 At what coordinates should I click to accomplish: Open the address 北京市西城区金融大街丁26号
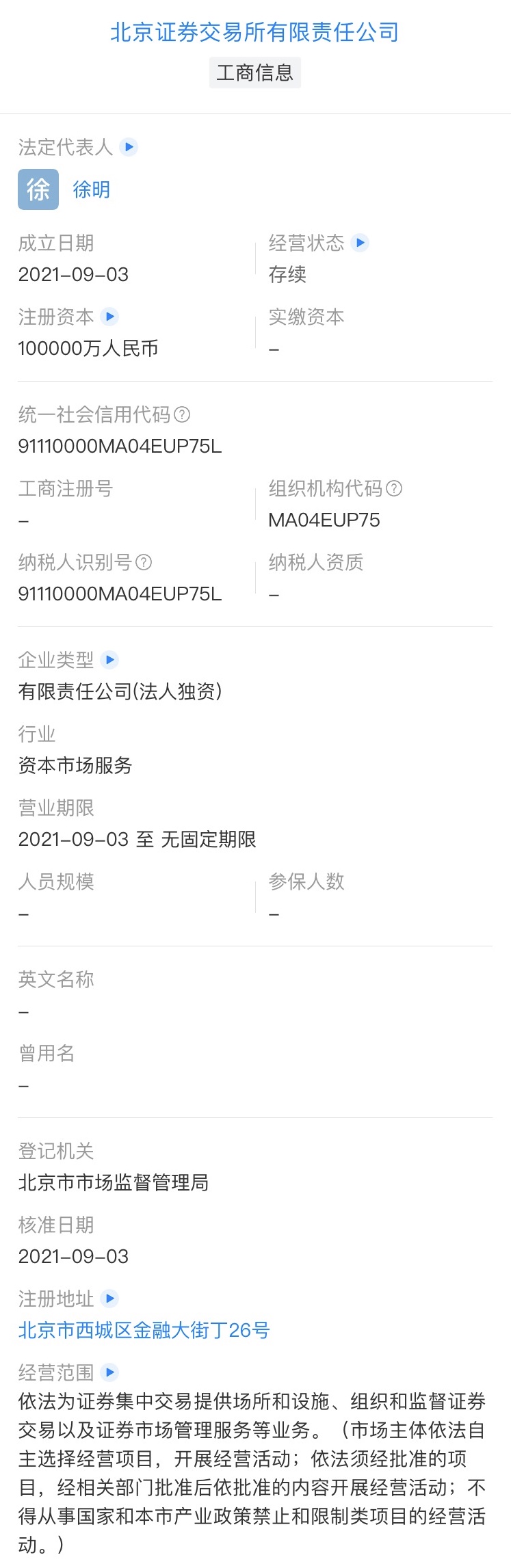[x=144, y=1330]
